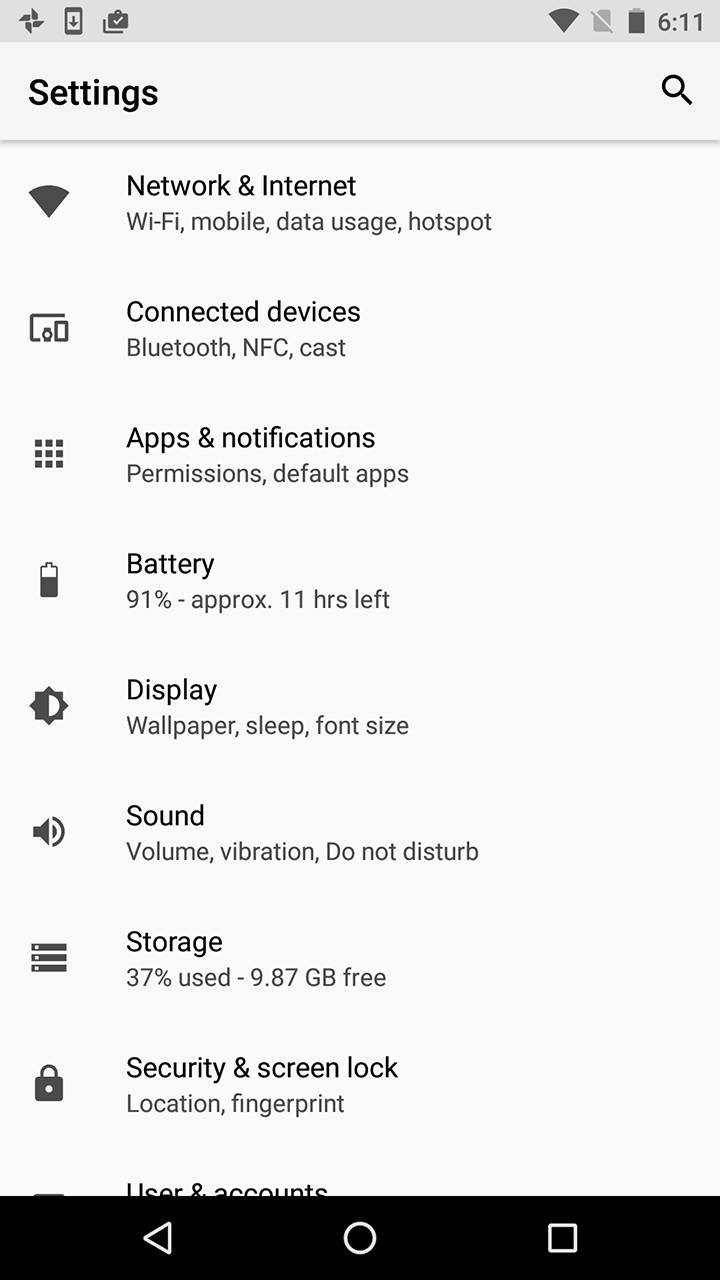Tap the download icon in the status bar
This screenshot has height=1280, width=720.
[72, 20]
